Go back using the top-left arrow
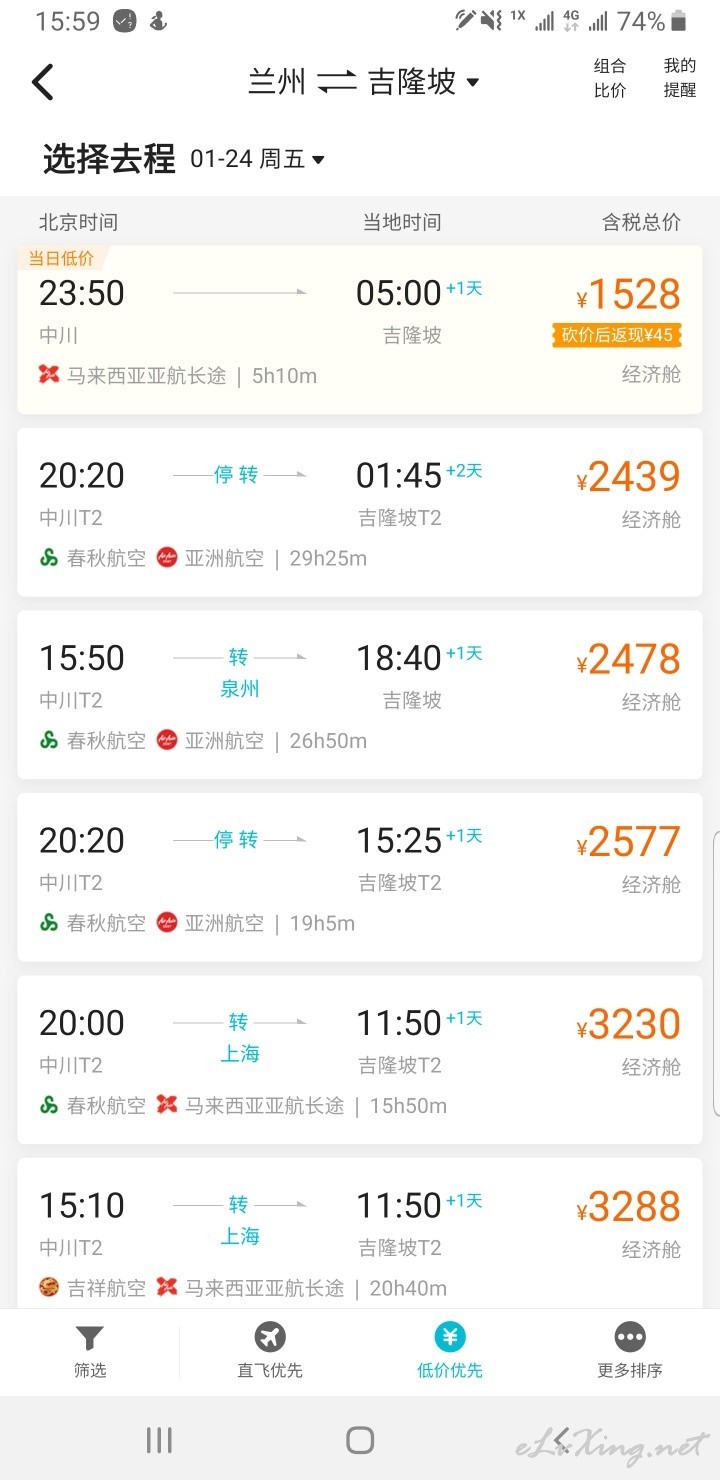Viewport: 720px width, 1480px height. click(x=42, y=82)
